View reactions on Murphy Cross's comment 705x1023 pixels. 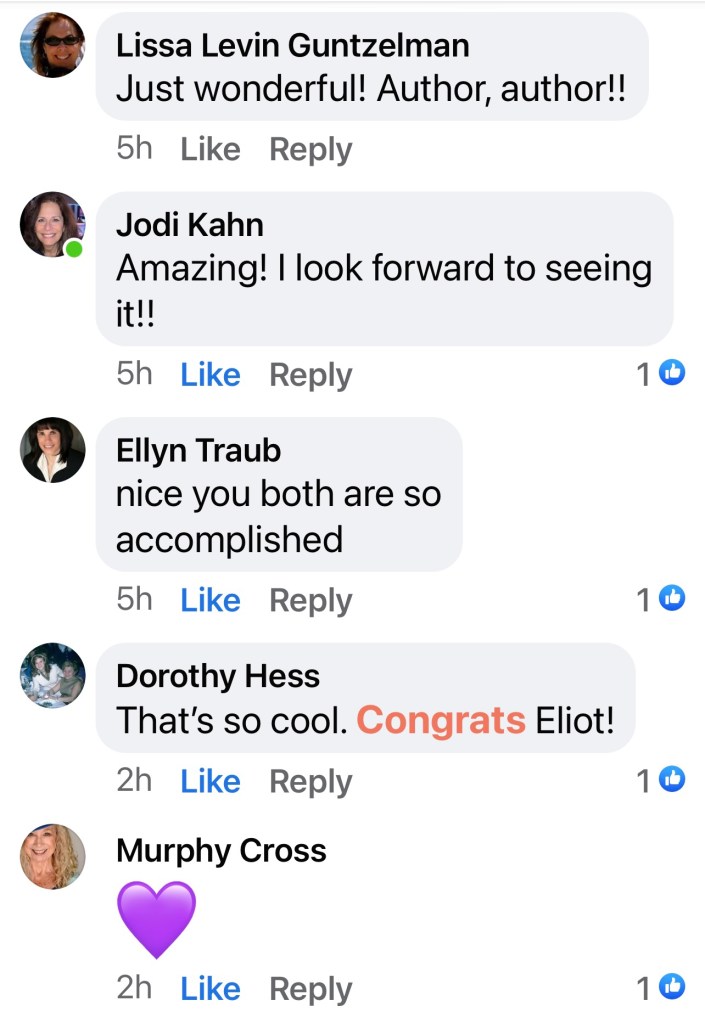click(x=661, y=988)
